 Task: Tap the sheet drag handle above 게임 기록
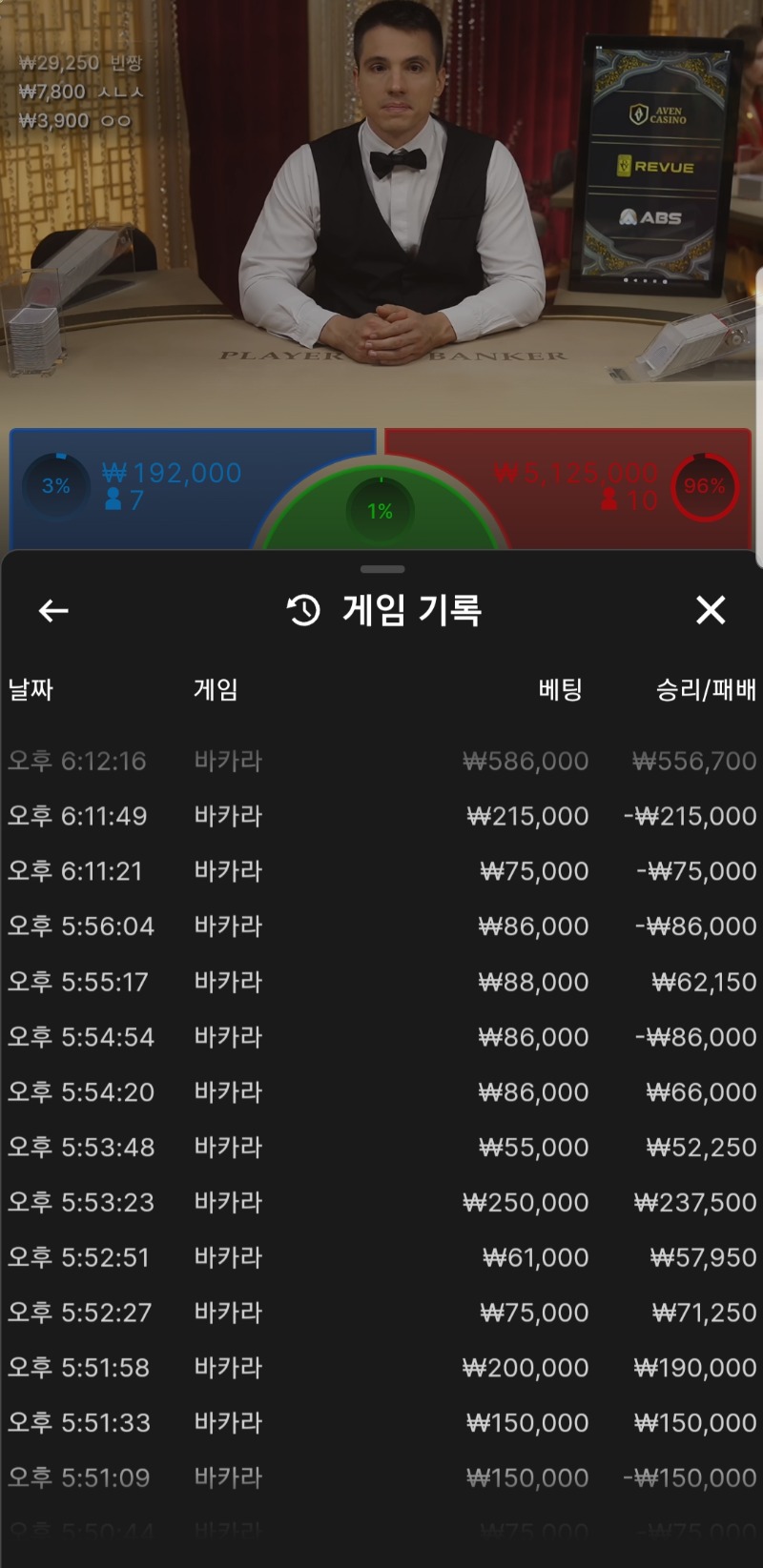(382, 569)
